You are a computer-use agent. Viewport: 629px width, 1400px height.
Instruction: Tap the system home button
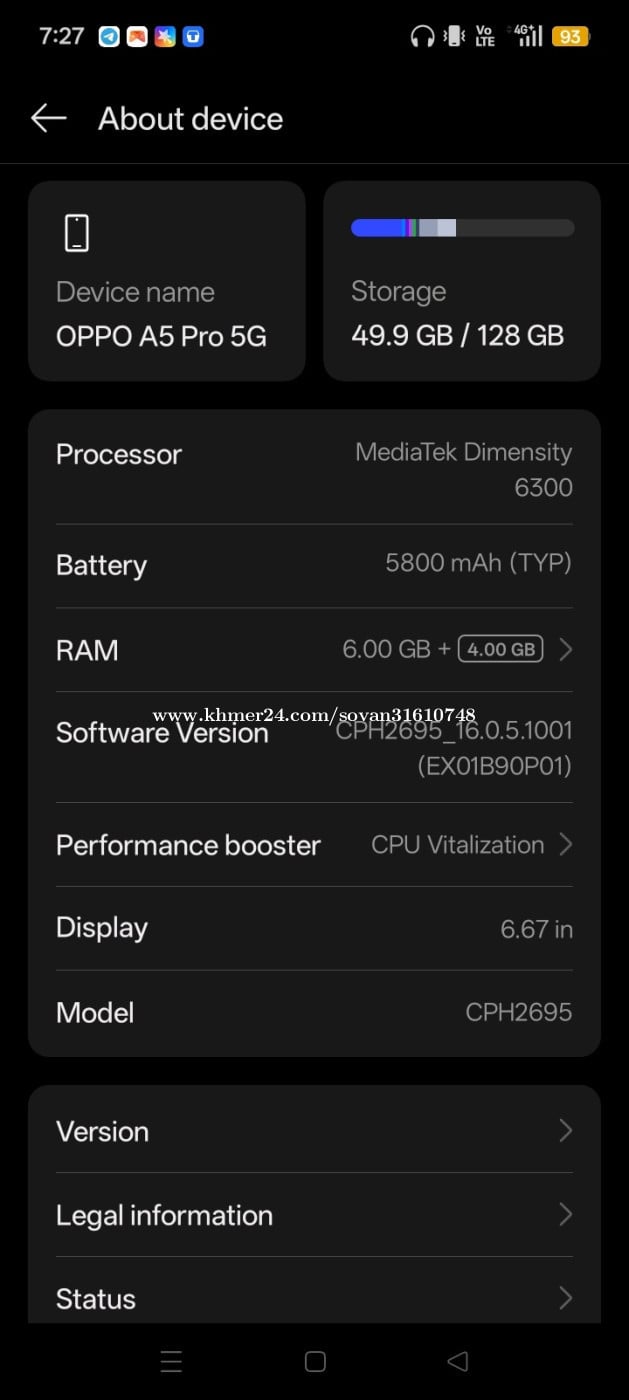coord(315,1361)
